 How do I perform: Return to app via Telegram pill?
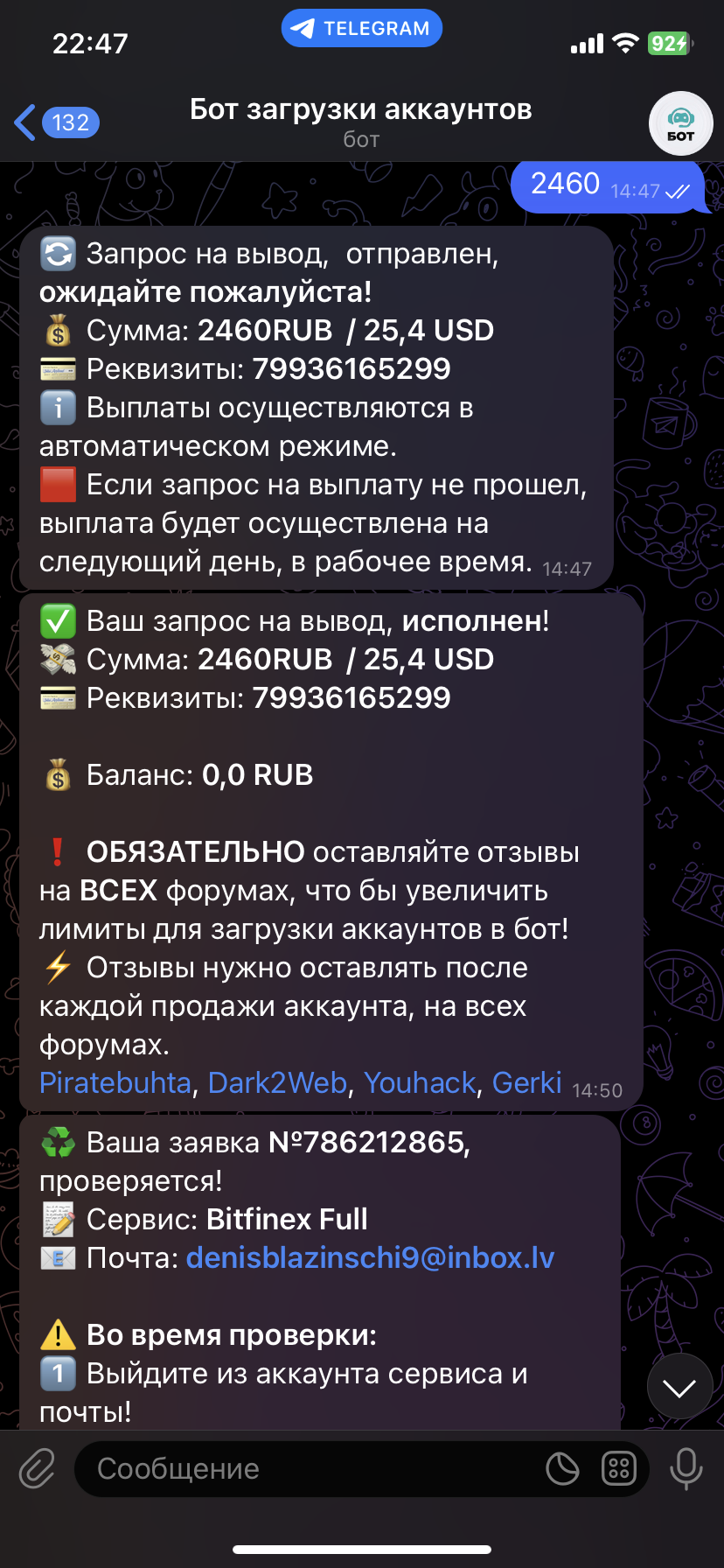pos(362,28)
